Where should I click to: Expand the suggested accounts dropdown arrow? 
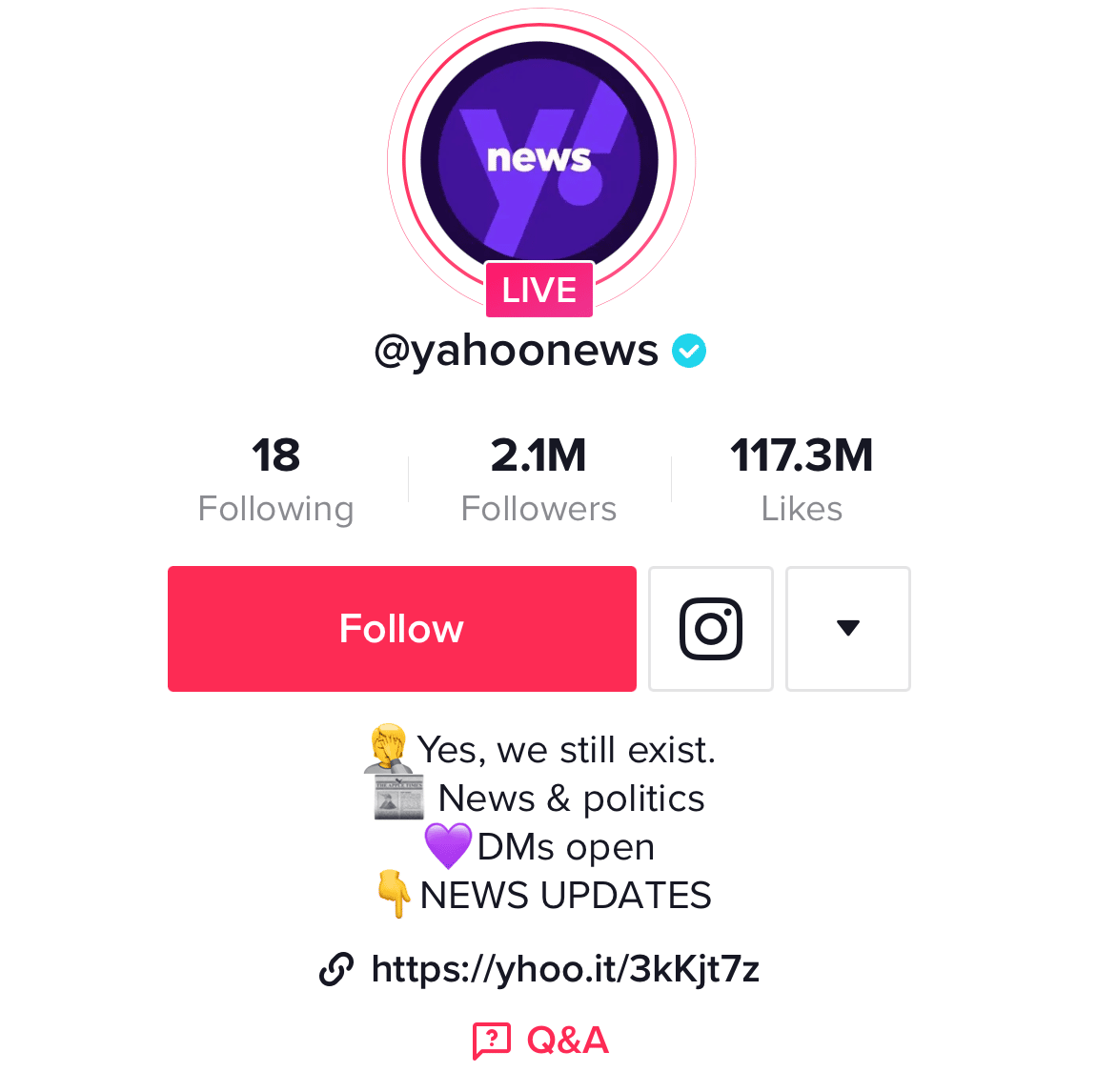(x=847, y=629)
